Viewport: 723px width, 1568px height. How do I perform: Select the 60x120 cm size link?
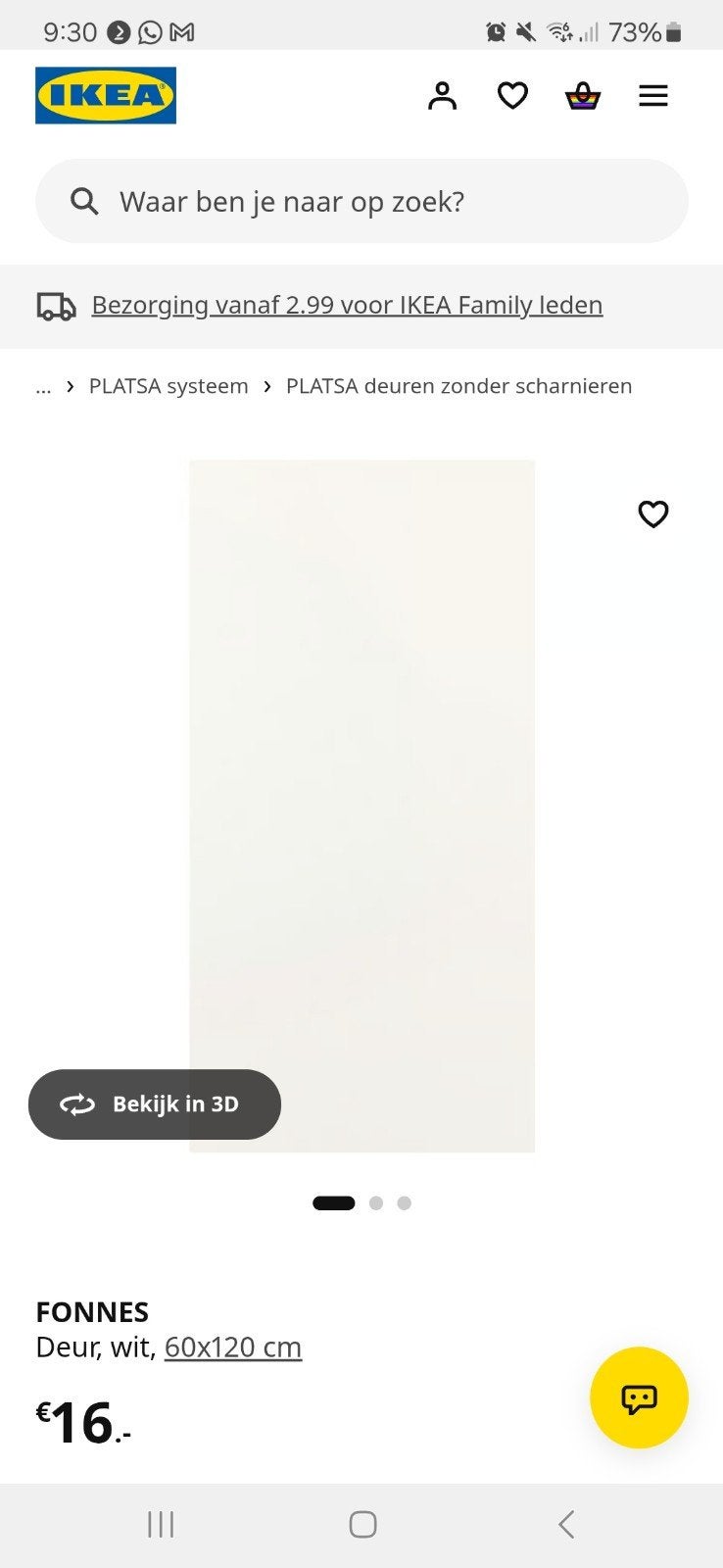[x=233, y=1347]
